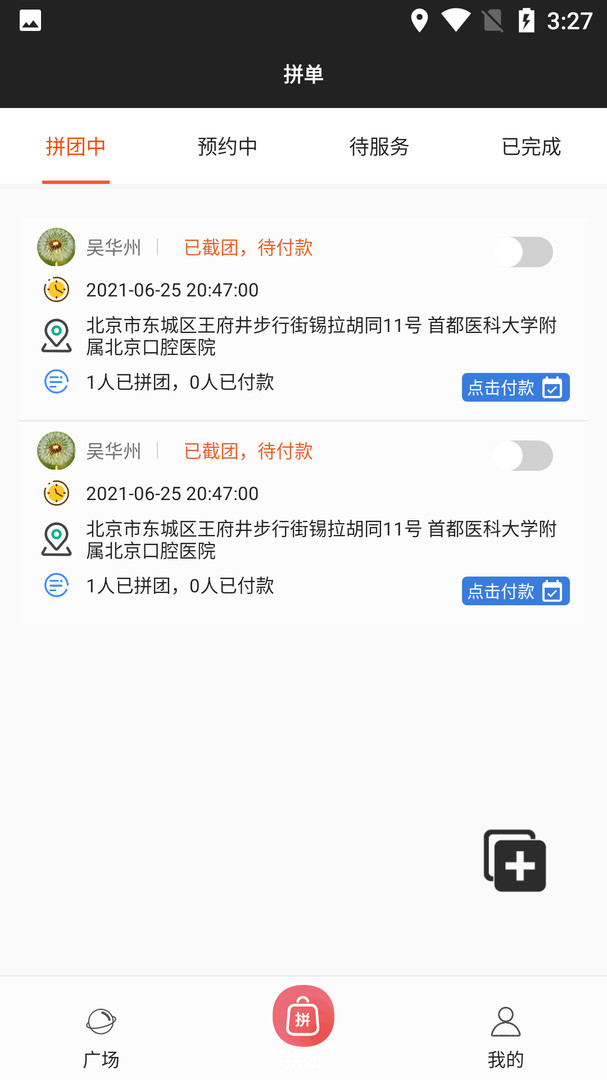Switch to the 预约中 tab
The width and height of the screenshot is (607, 1080).
227,147
